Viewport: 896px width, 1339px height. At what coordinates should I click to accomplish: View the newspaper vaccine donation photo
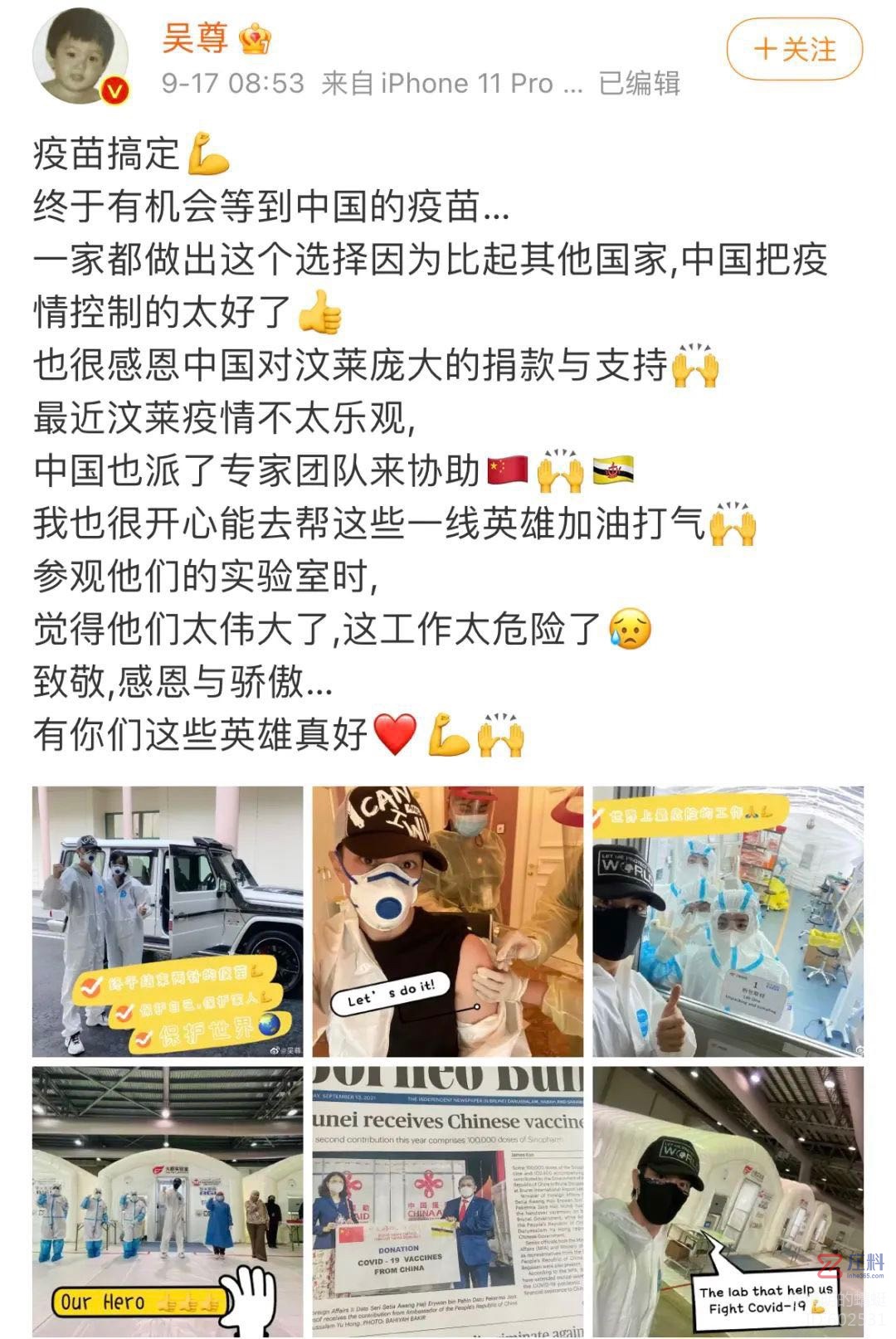[447, 1200]
